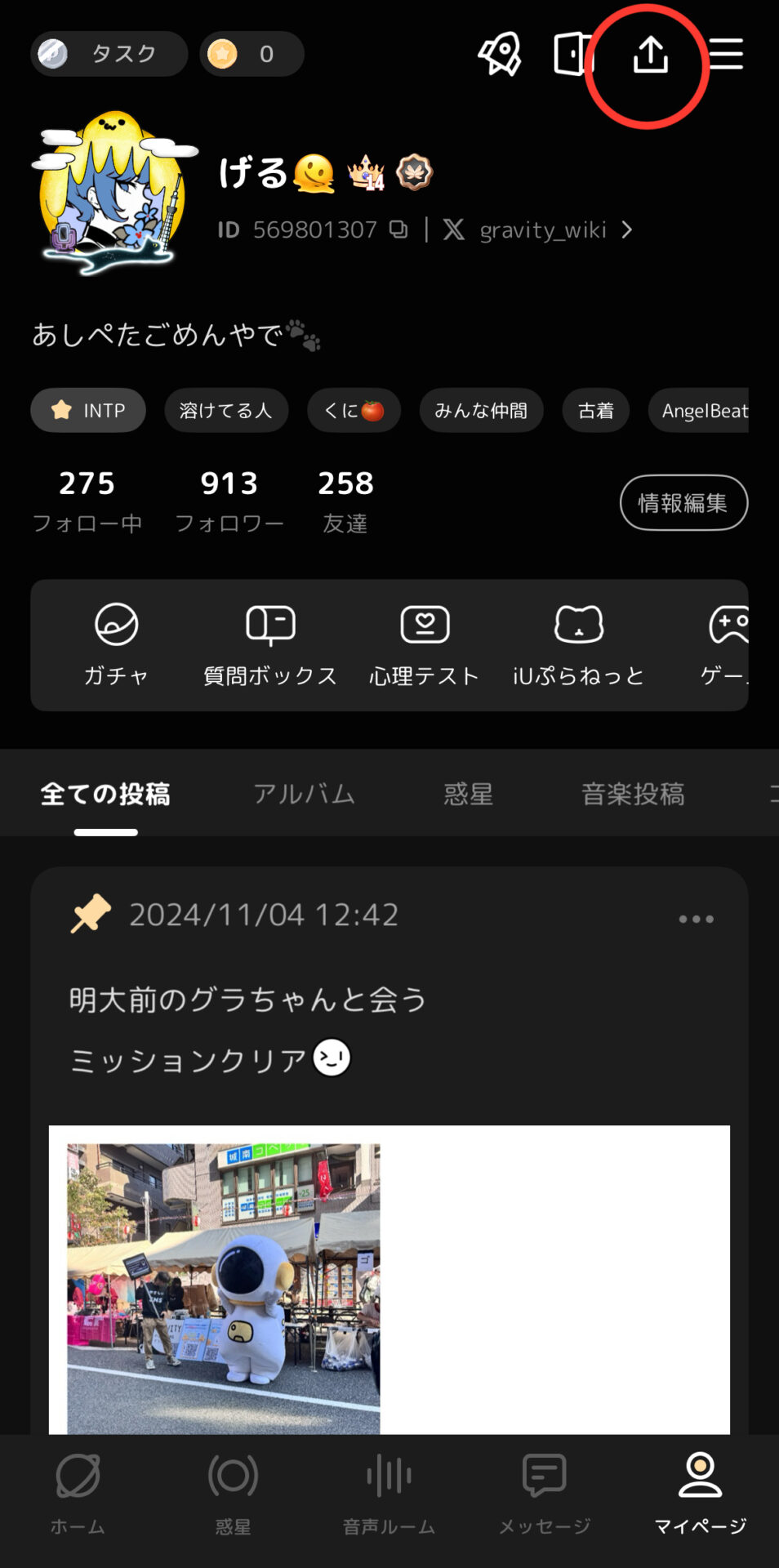
Task: Open linked X account gravity_wiki
Action: (537, 229)
